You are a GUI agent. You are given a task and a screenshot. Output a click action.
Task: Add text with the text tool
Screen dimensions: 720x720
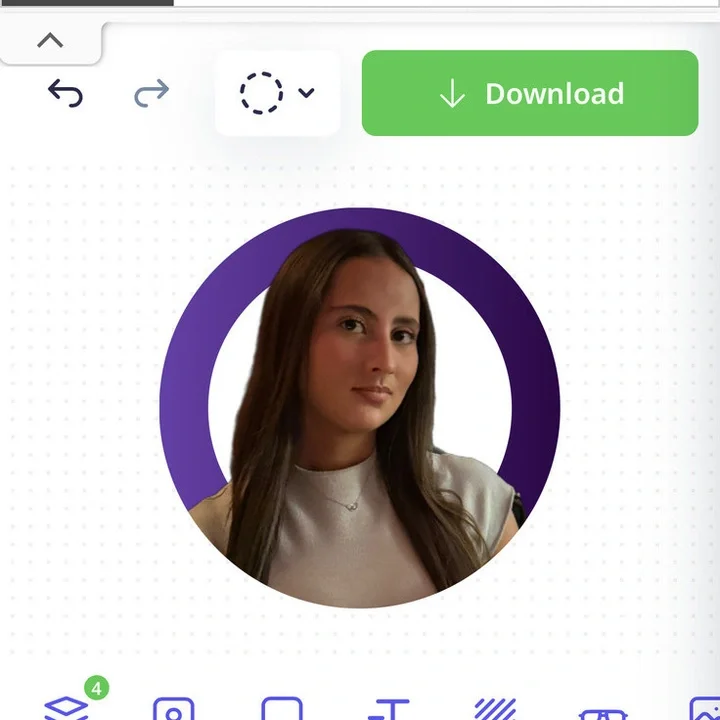388,709
